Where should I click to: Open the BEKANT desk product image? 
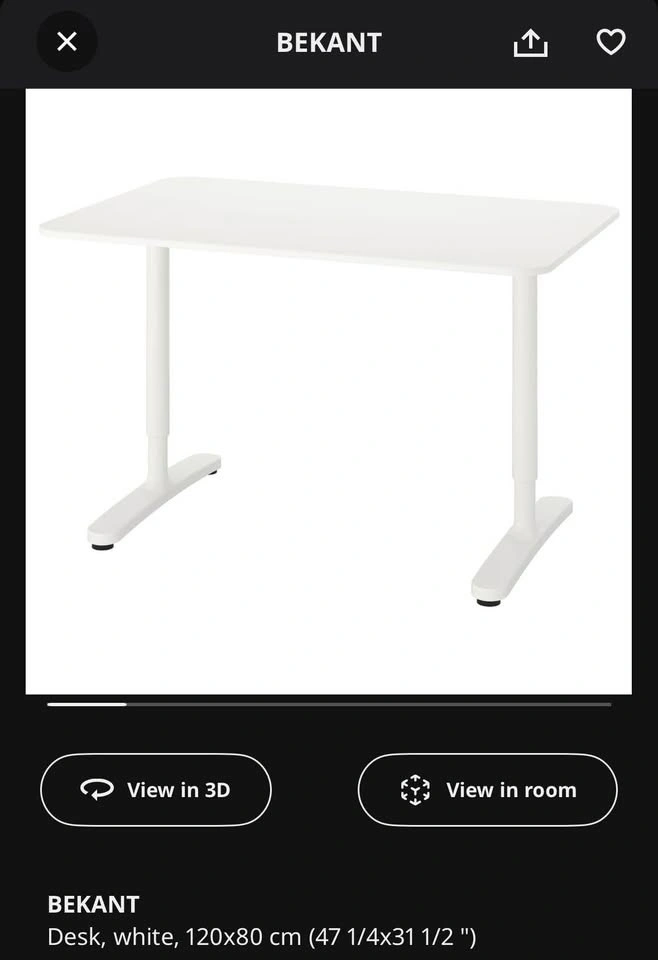point(328,390)
